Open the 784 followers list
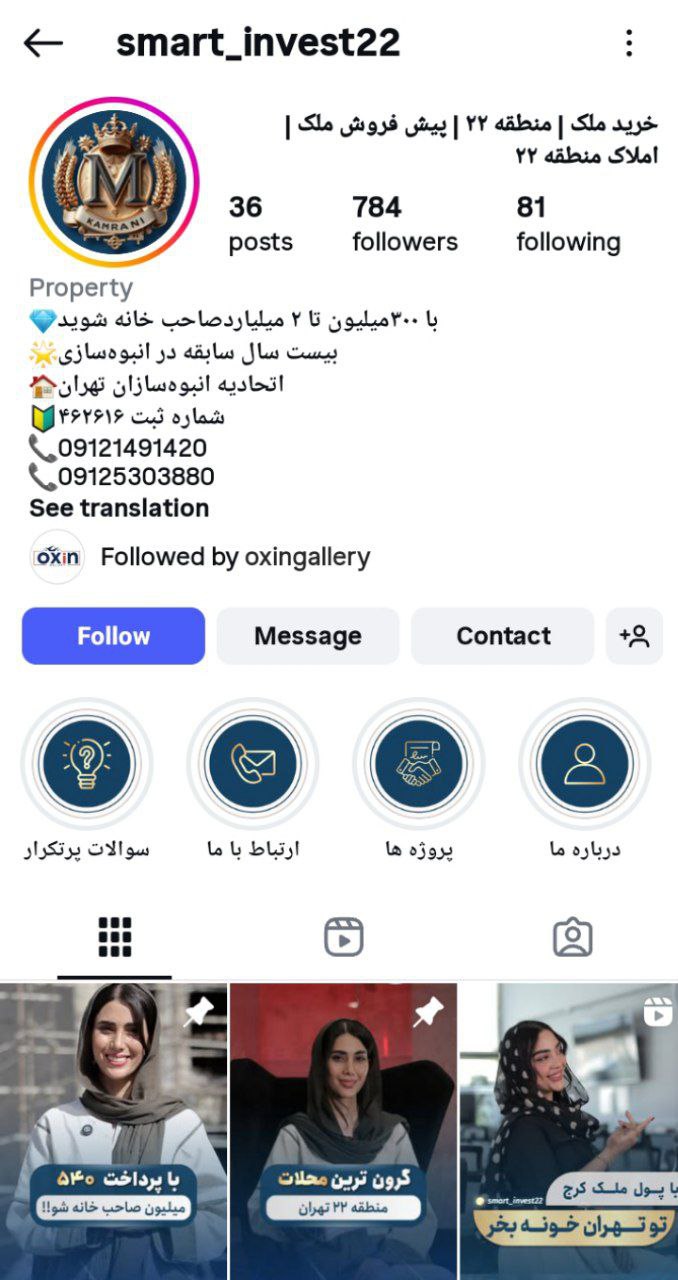This screenshot has width=678, height=1280. click(x=404, y=224)
